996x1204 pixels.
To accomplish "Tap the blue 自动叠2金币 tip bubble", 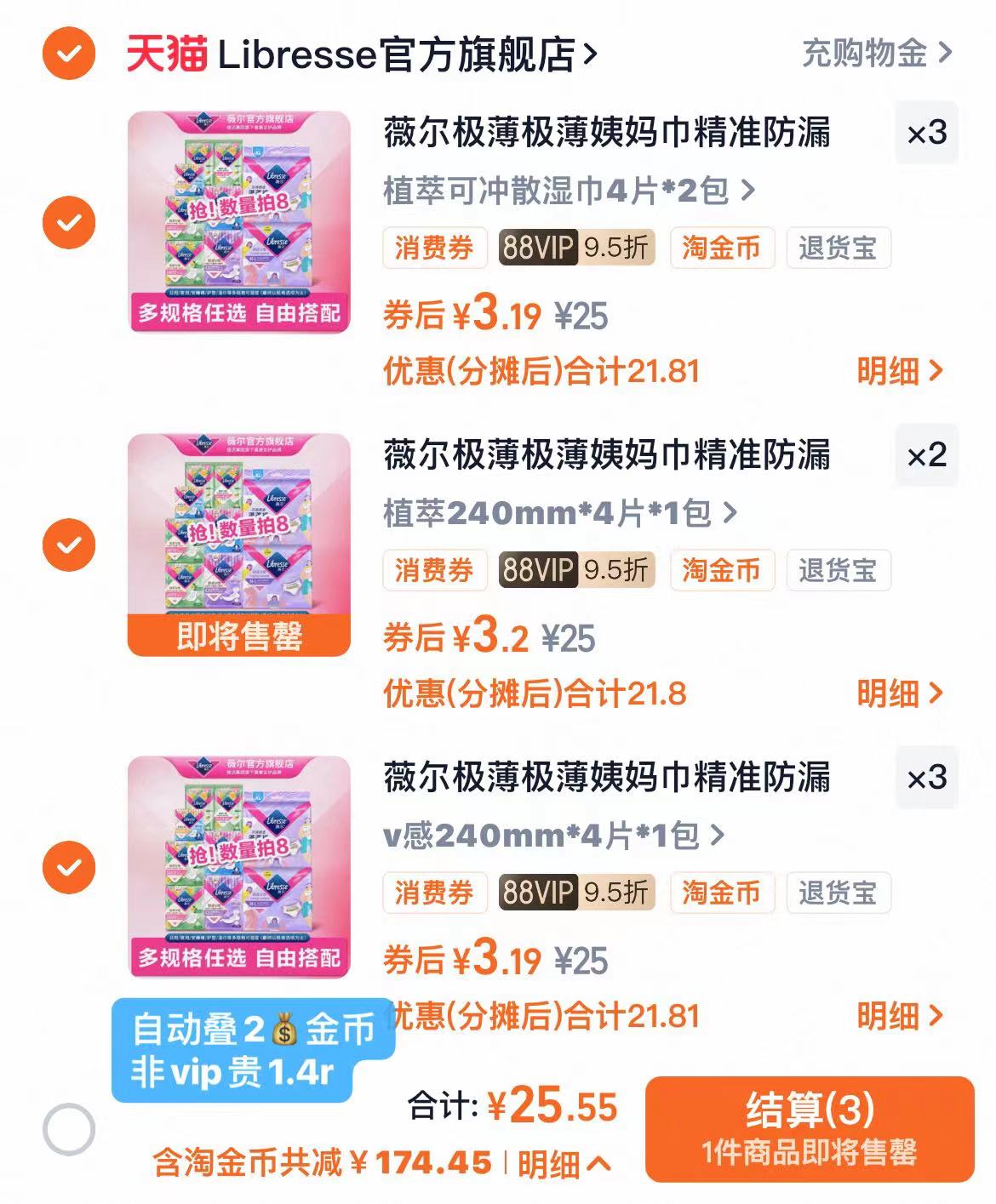I will [x=247, y=1053].
